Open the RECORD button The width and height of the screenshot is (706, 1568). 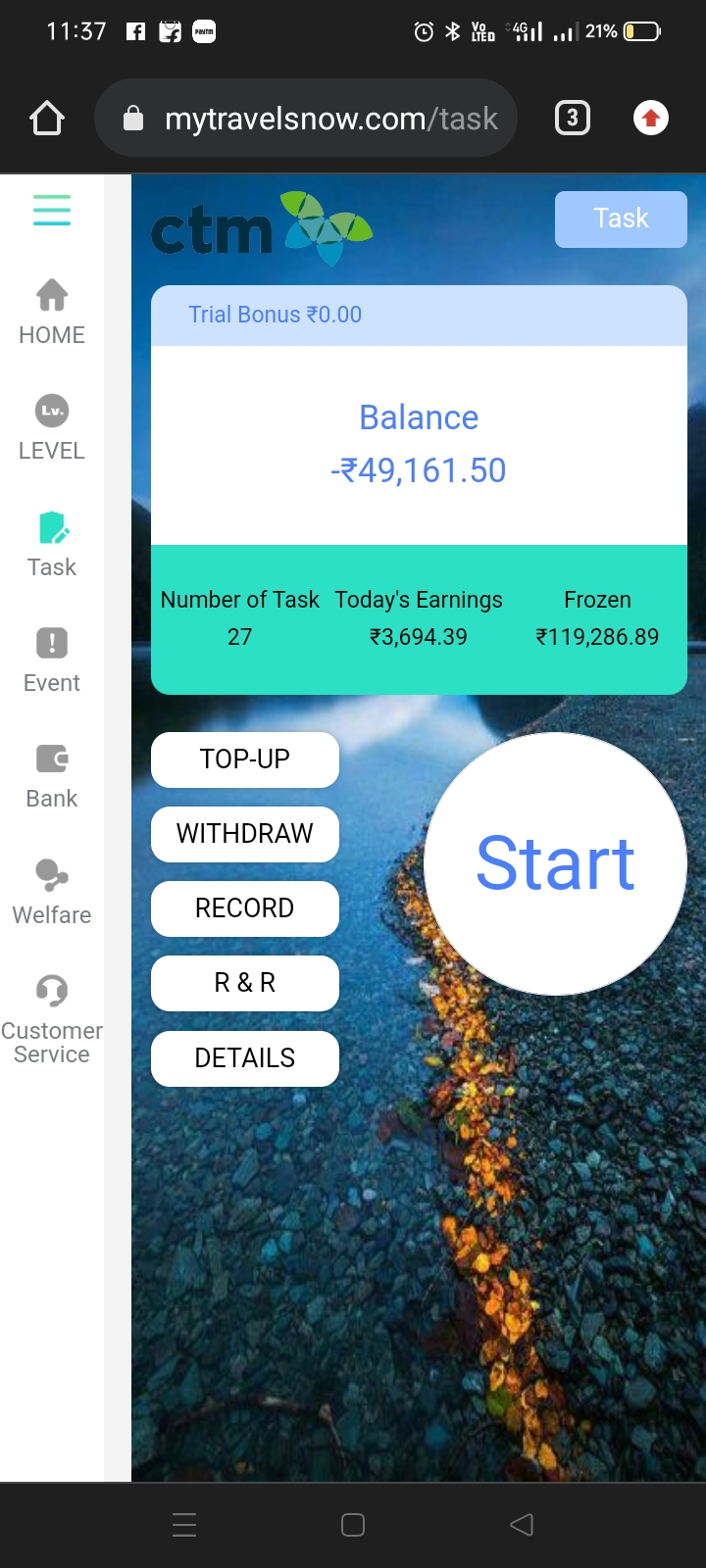245,908
